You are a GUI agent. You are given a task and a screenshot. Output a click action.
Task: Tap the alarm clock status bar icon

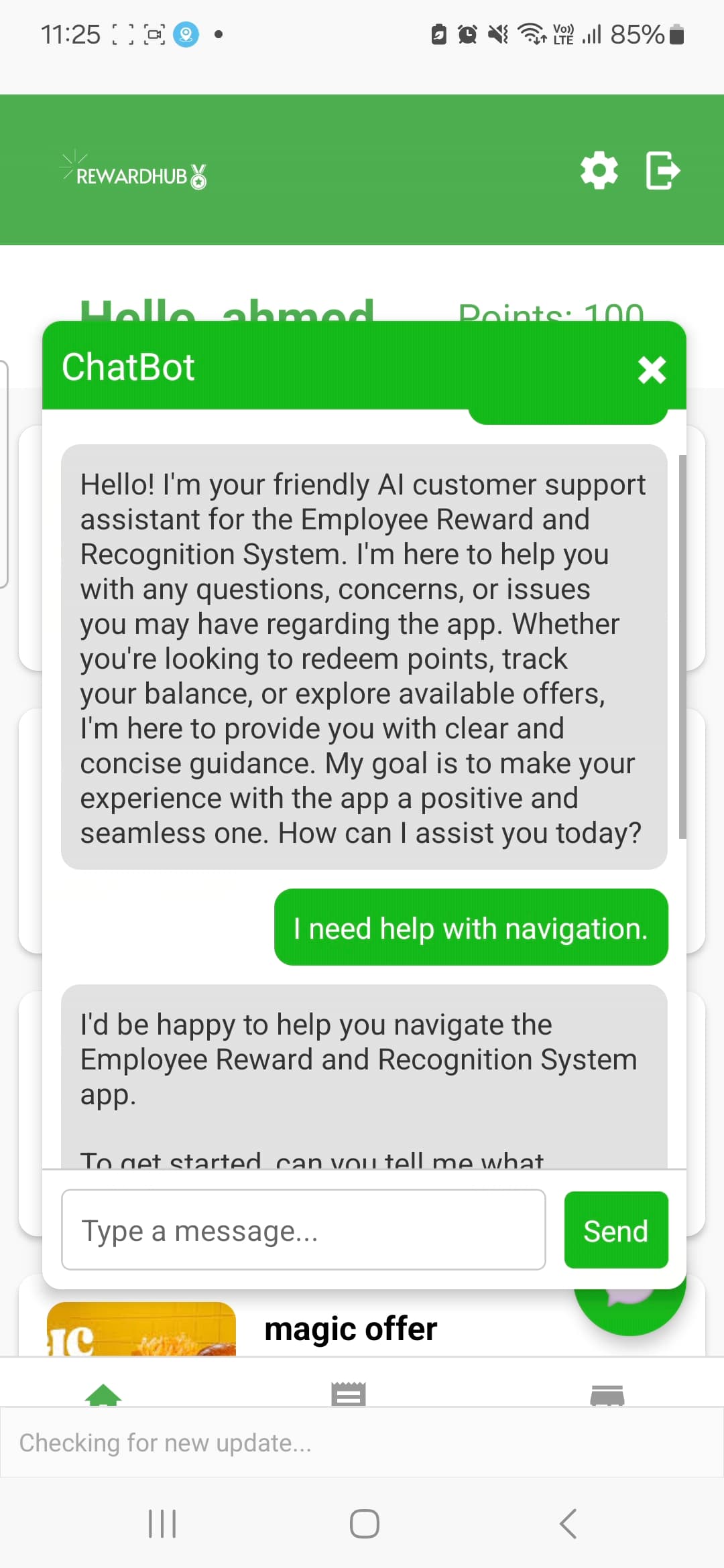467,35
